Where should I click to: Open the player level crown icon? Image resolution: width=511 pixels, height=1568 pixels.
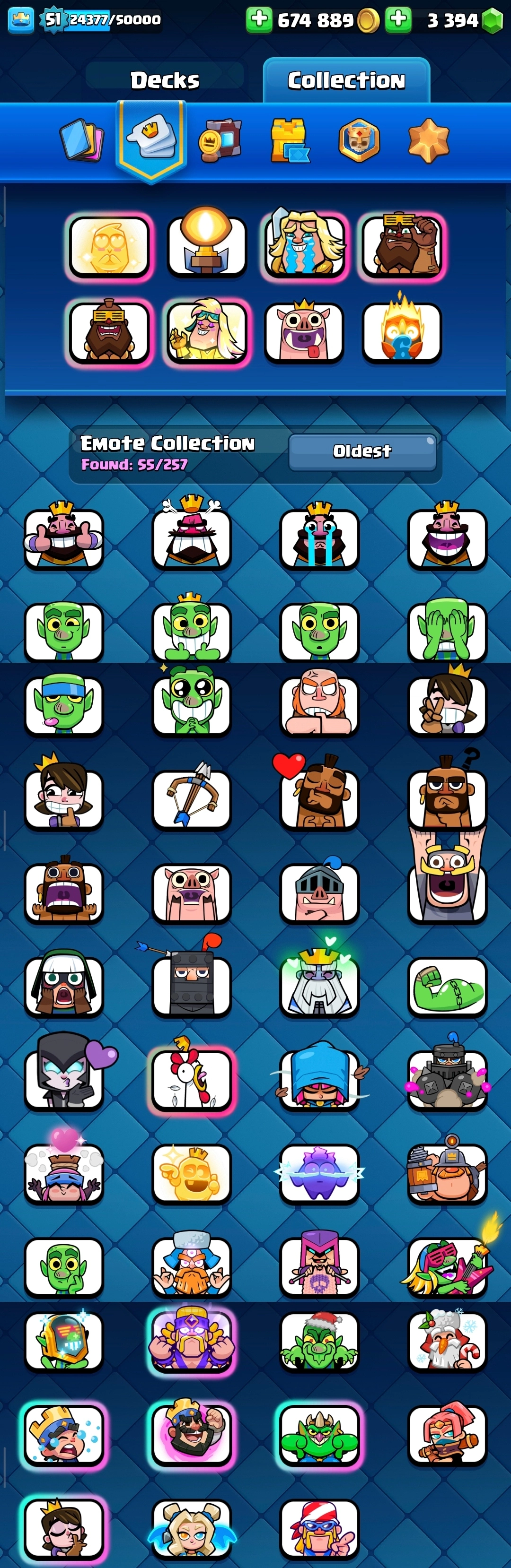[21, 19]
